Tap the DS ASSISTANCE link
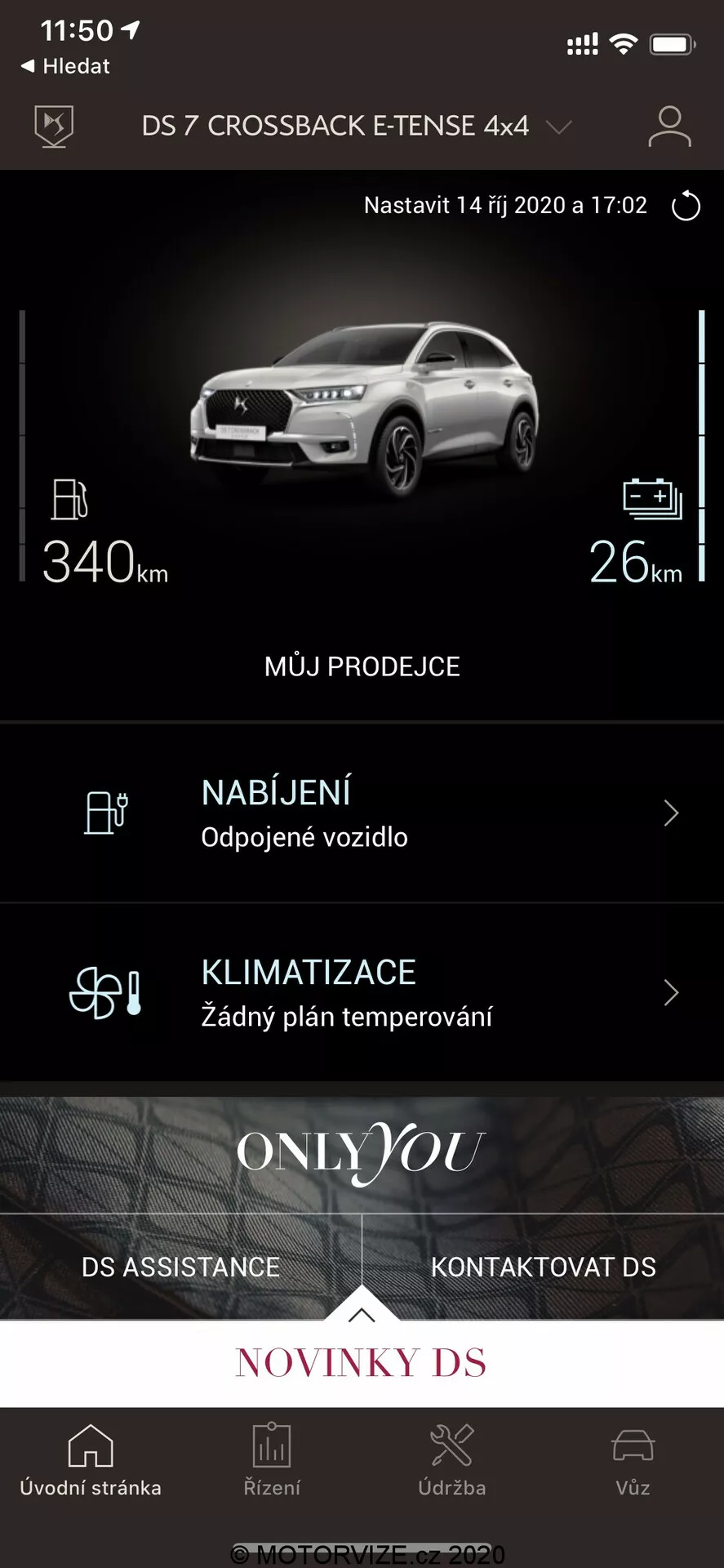Screen dimensions: 724x1568 (x=181, y=1267)
